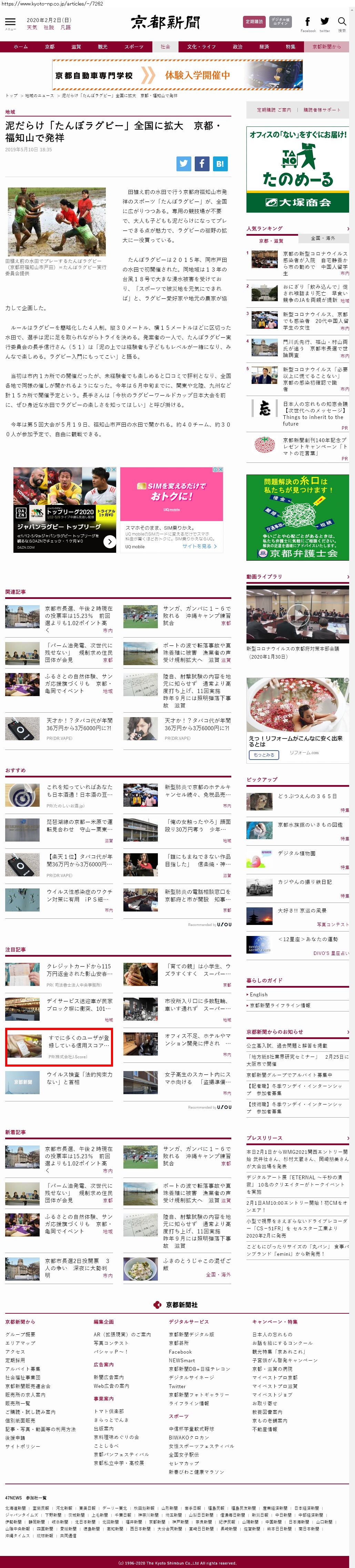Tap the デジタル版ログイン button
355x1568 pixels.
[280, 22]
